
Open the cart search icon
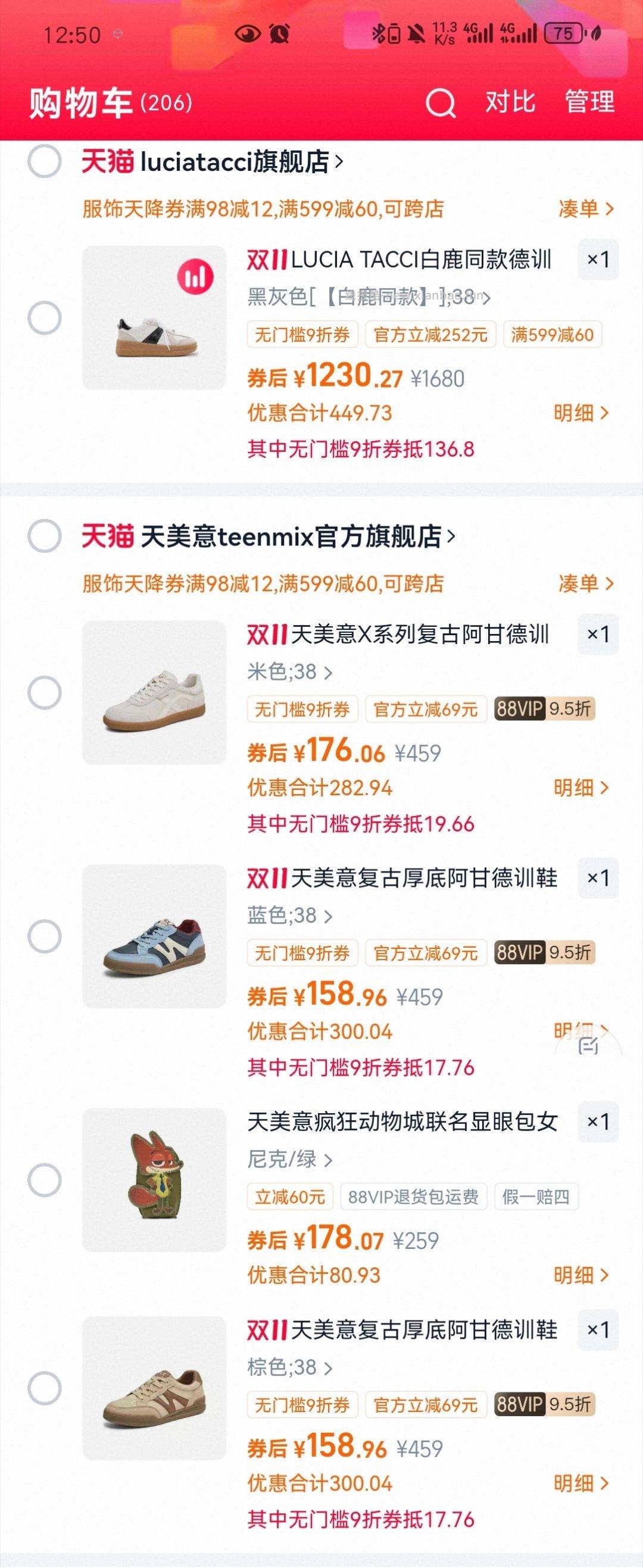pyautogui.click(x=440, y=102)
